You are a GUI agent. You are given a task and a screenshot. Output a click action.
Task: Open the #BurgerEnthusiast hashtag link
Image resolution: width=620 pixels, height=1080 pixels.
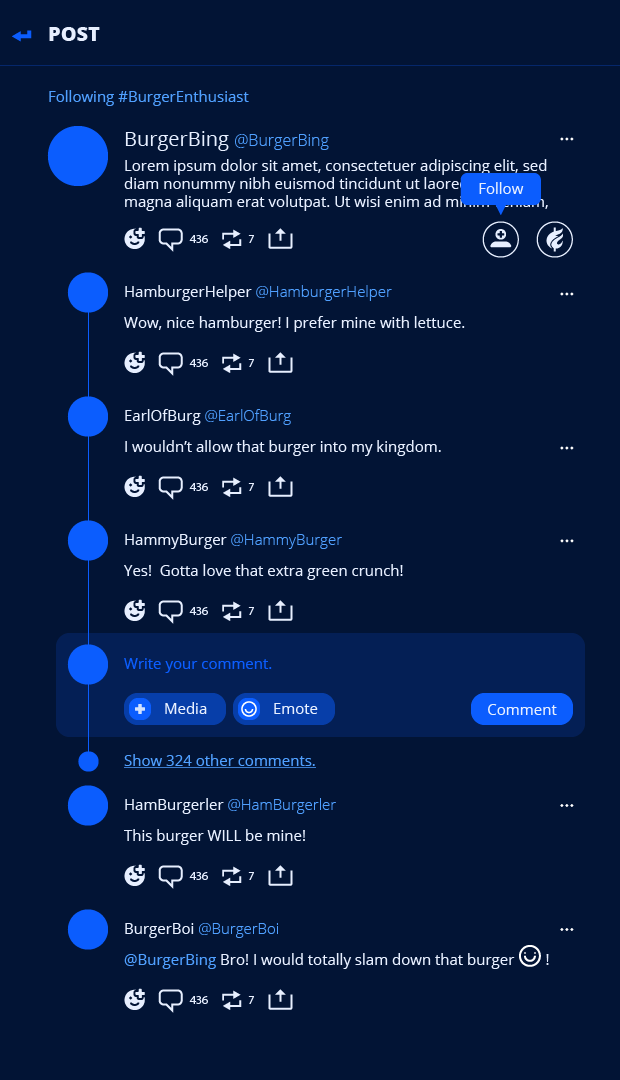(x=183, y=97)
